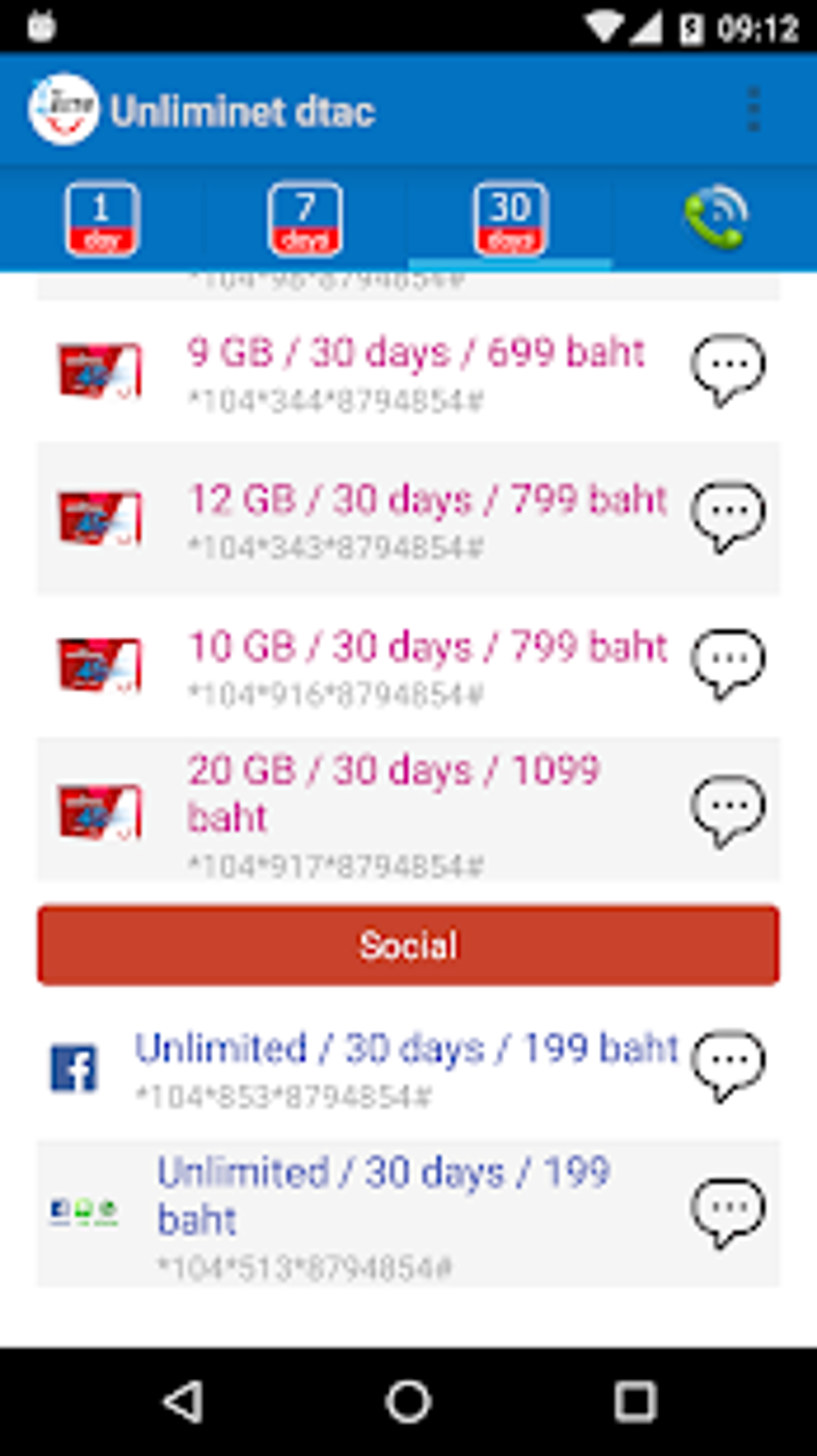Switch to the 1 day tab
The image size is (817, 1456).
(x=102, y=219)
